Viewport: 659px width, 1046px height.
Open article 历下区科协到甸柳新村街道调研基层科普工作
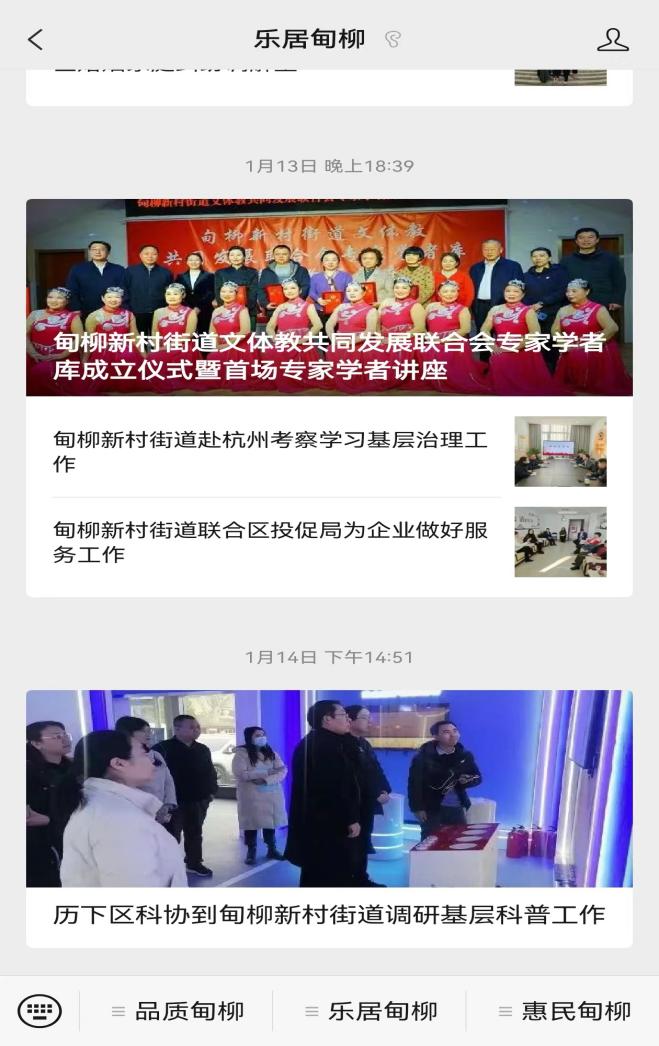(x=329, y=818)
